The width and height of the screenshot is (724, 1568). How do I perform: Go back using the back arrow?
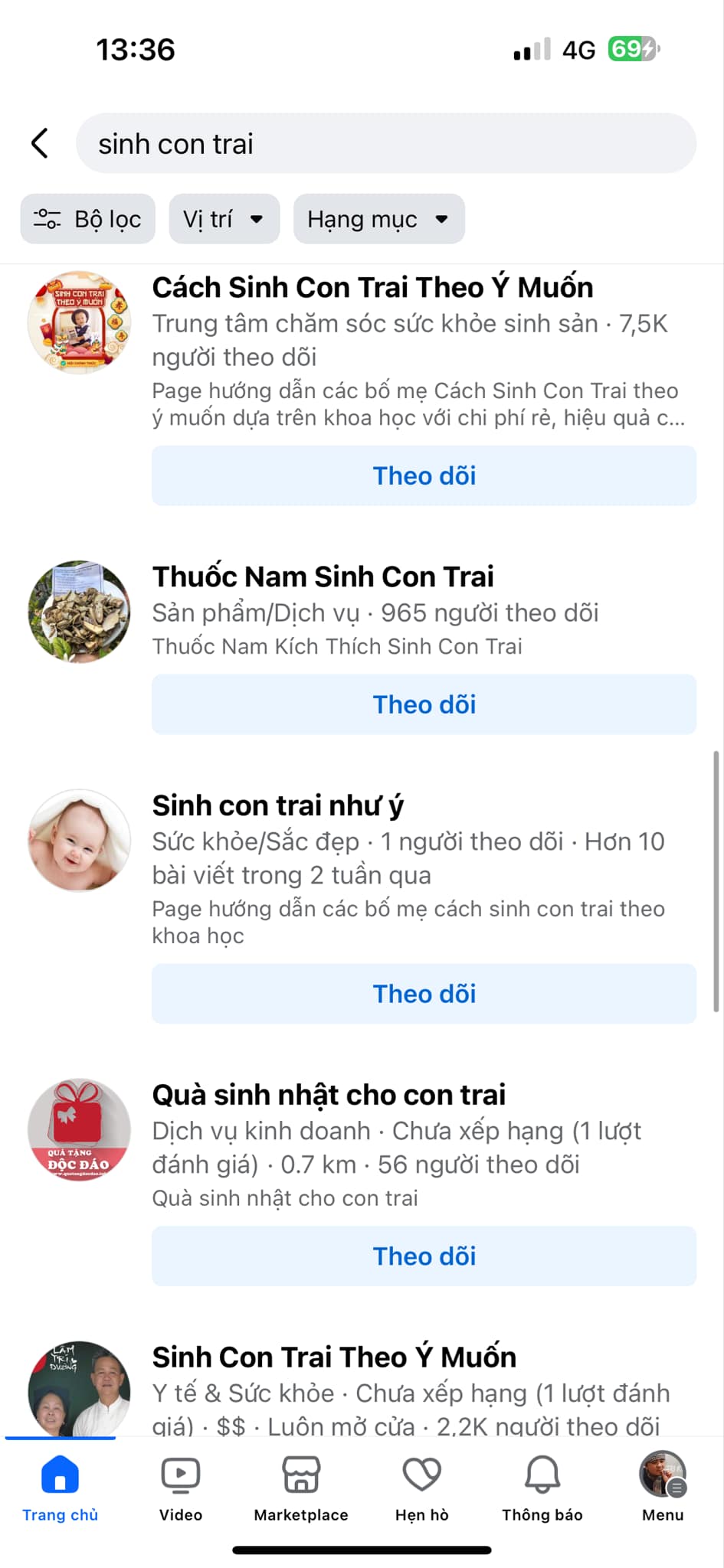tap(40, 143)
